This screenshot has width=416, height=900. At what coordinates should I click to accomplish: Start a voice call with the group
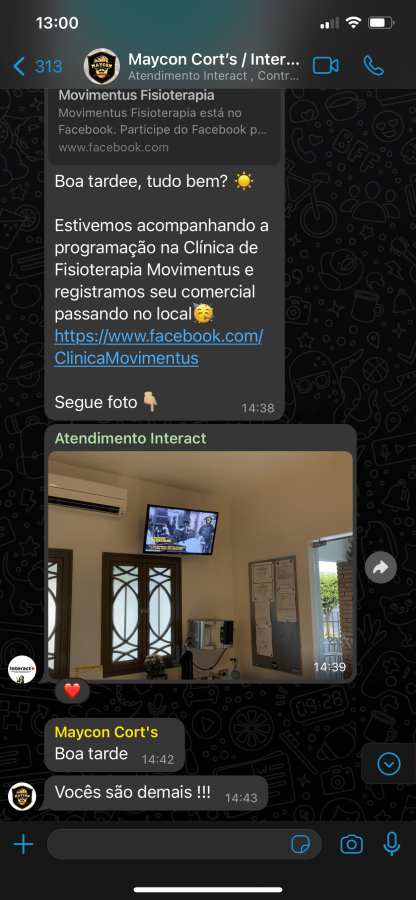(374, 65)
